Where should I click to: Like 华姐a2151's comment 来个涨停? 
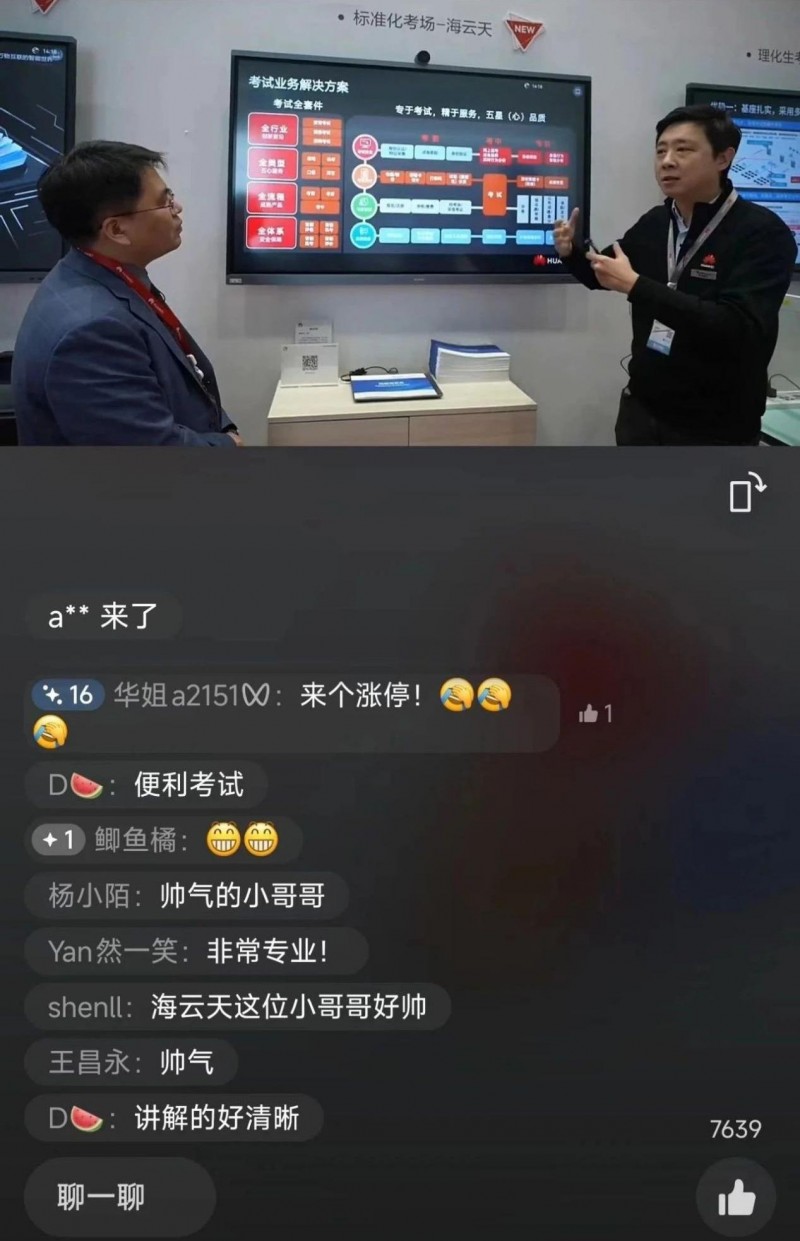pos(589,713)
